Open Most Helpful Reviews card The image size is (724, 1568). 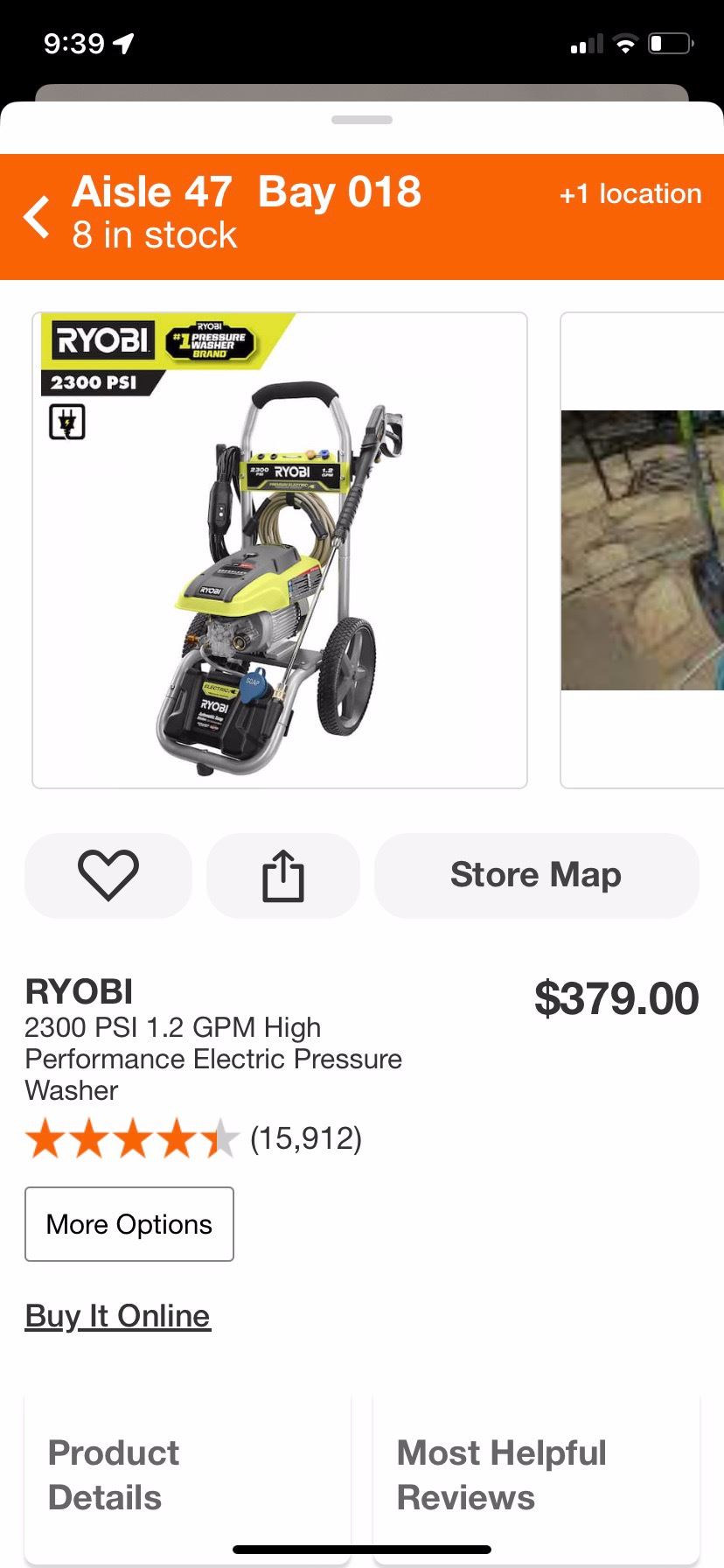pyautogui.click(x=536, y=1475)
